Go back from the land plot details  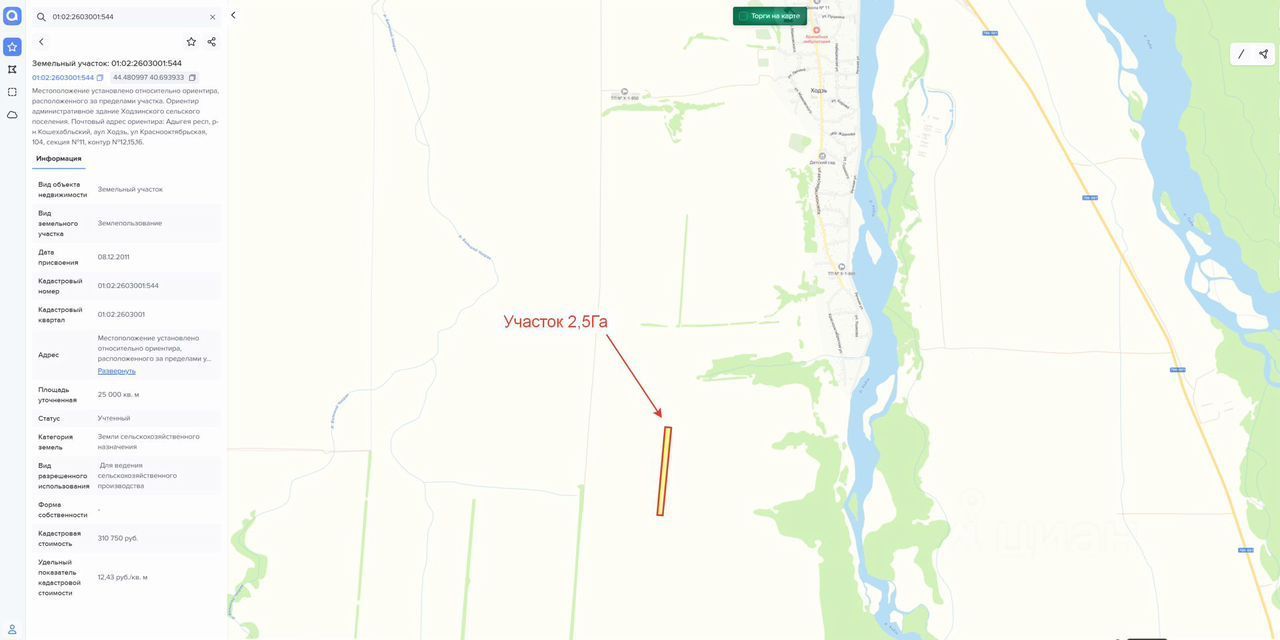(x=41, y=42)
